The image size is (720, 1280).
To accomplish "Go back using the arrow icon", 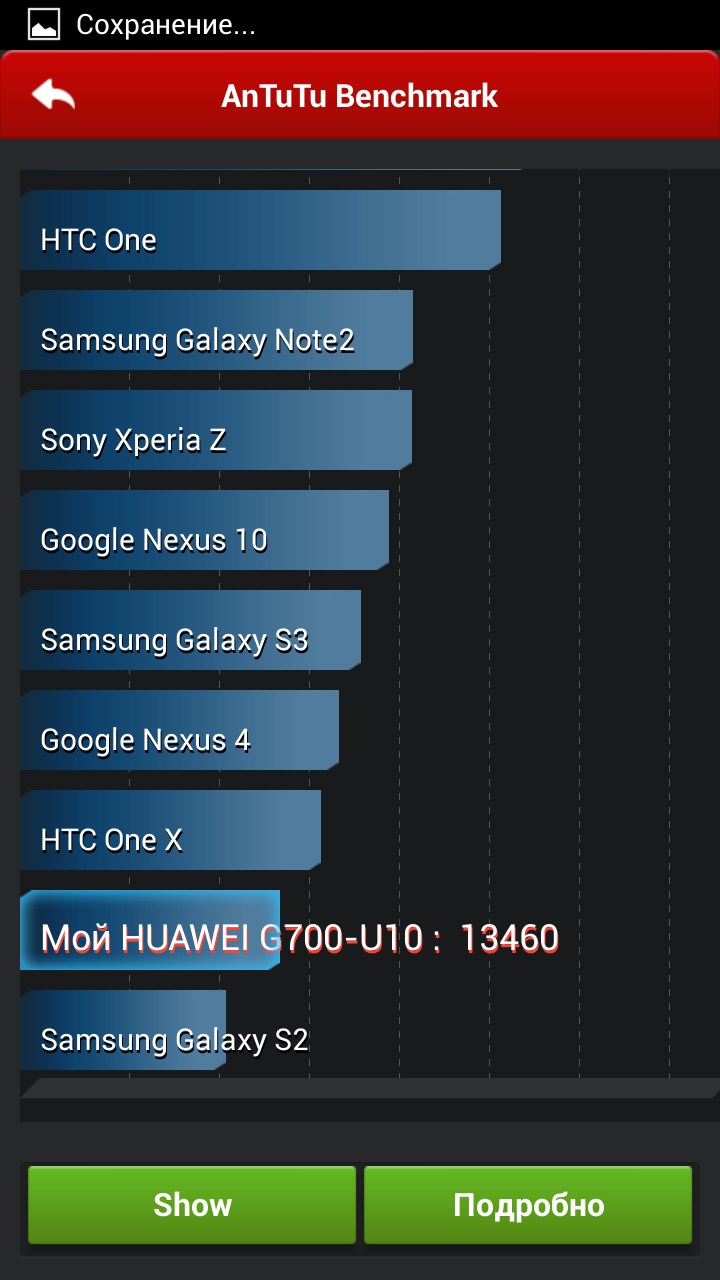I will tap(54, 96).
